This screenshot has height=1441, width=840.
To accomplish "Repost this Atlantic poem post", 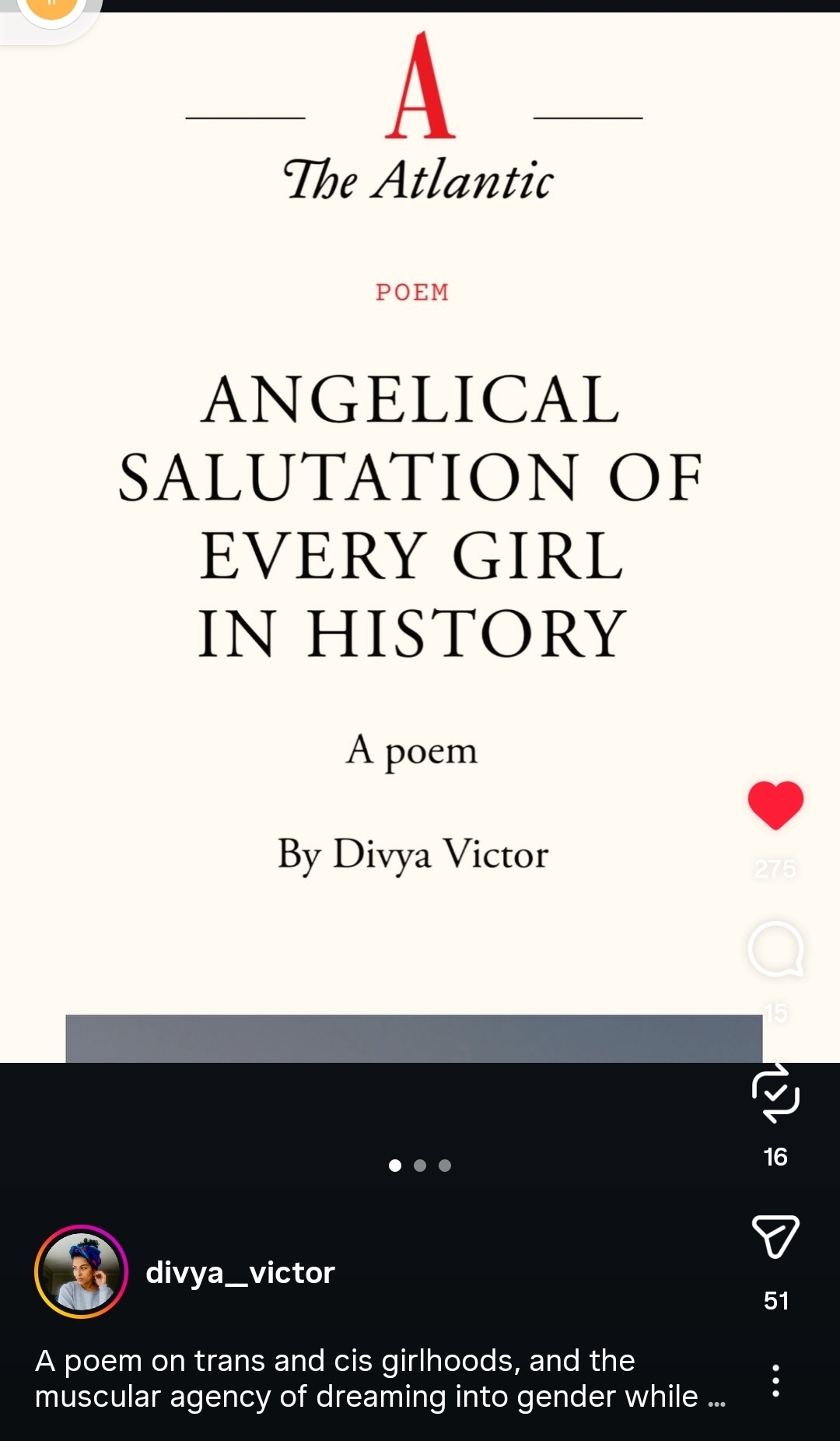I will coord(775,1093).
